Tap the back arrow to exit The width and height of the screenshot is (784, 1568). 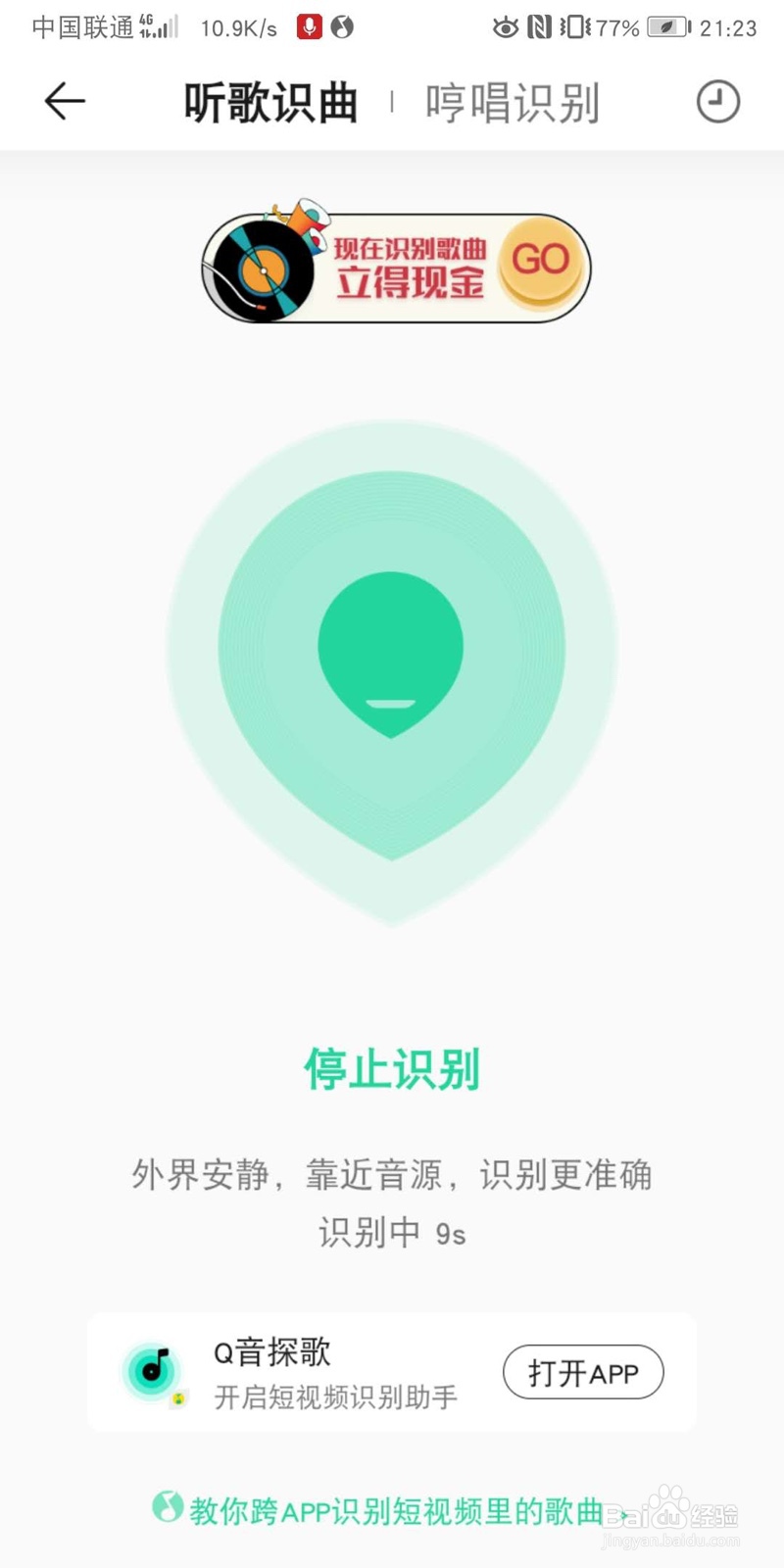63,101
